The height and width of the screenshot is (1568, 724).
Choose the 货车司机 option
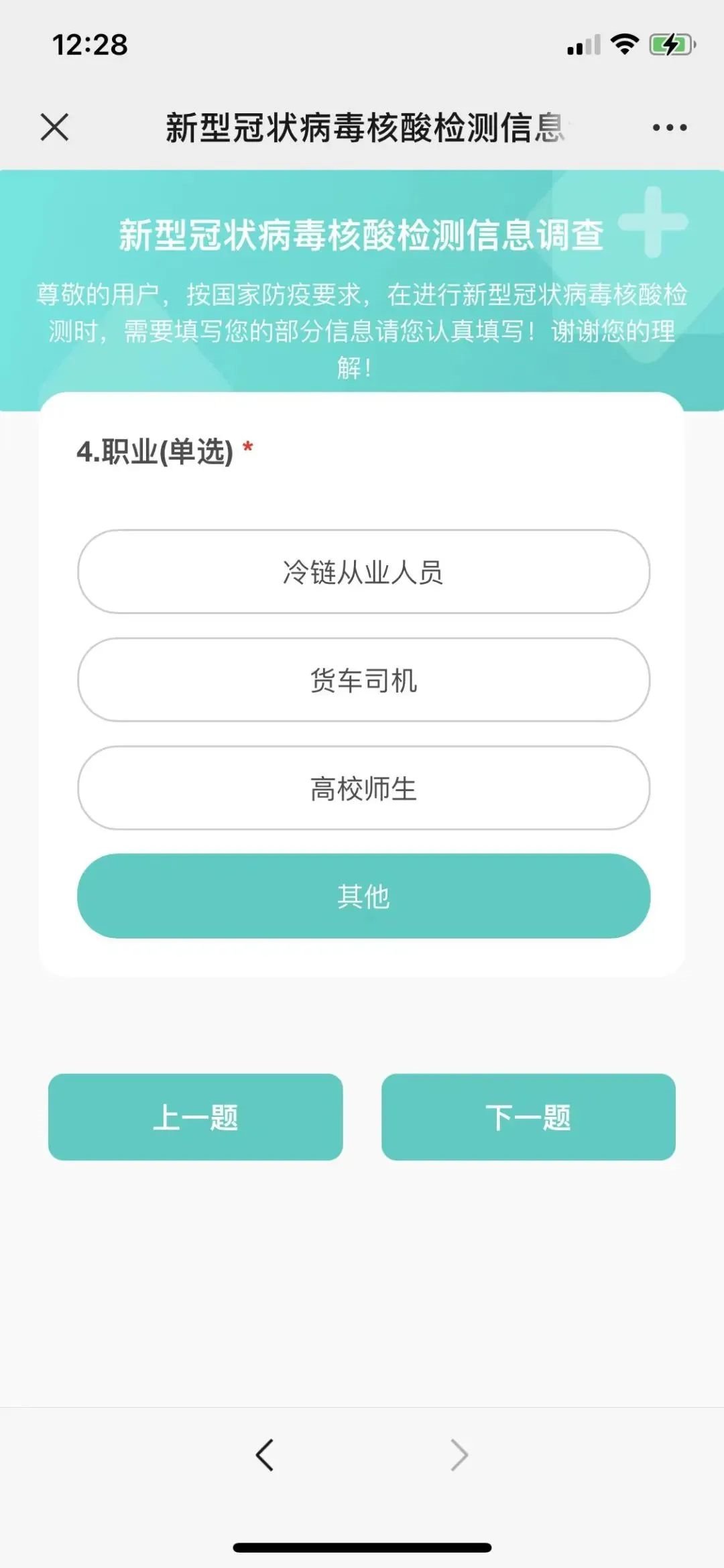pos(363,680)
